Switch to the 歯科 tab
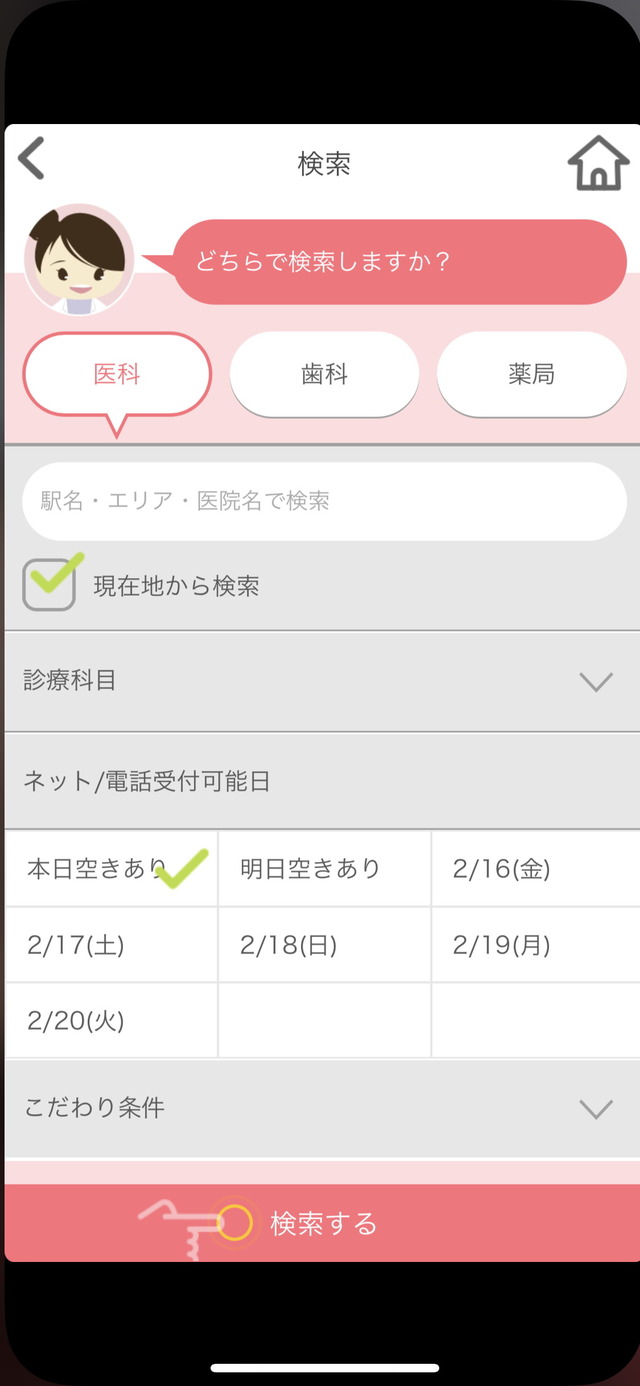The height and width of the screenshot is (1386, 640). pos(324,375)
